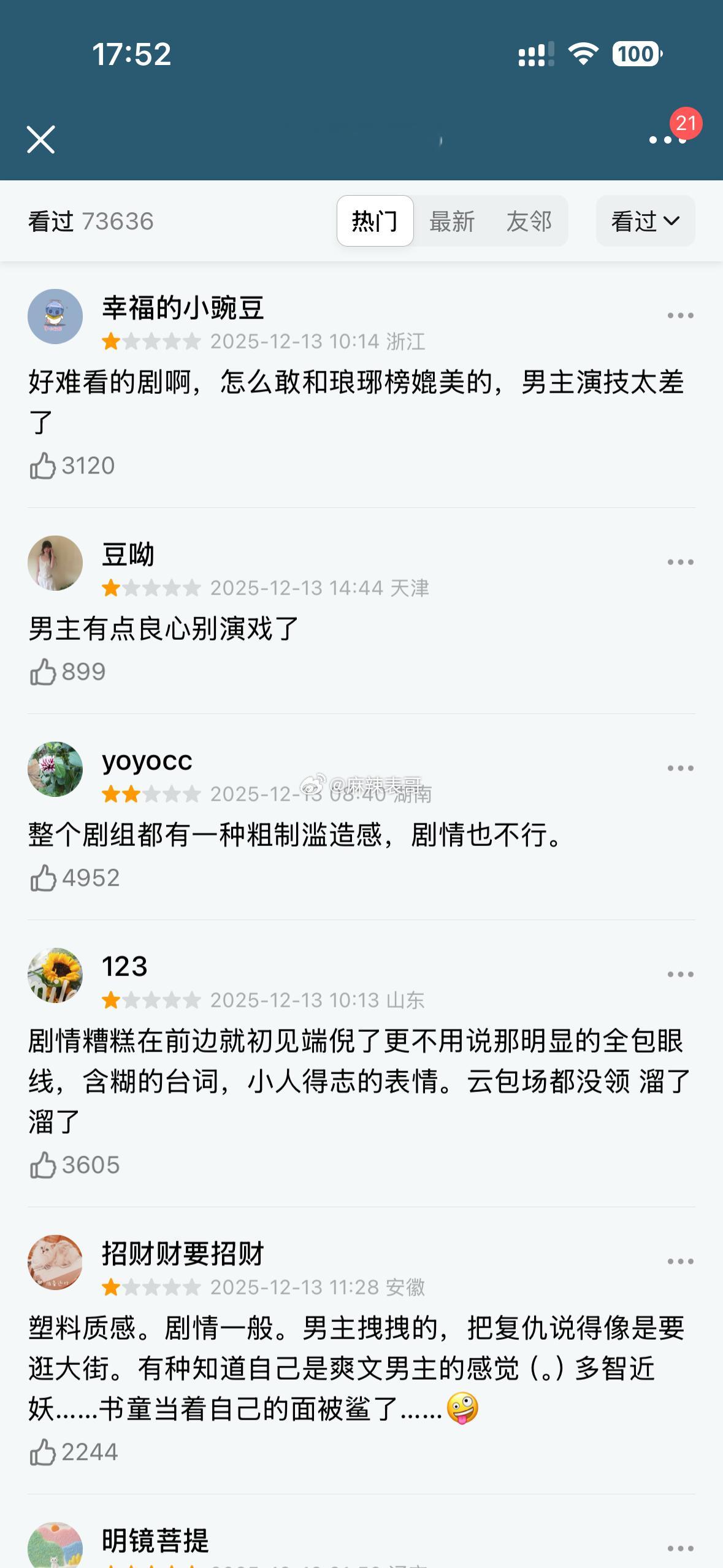The height and width of the screenshot is (1568, 723).
Task: Like the review by 123 showing 3605 likes
Action: (43, 1164)
